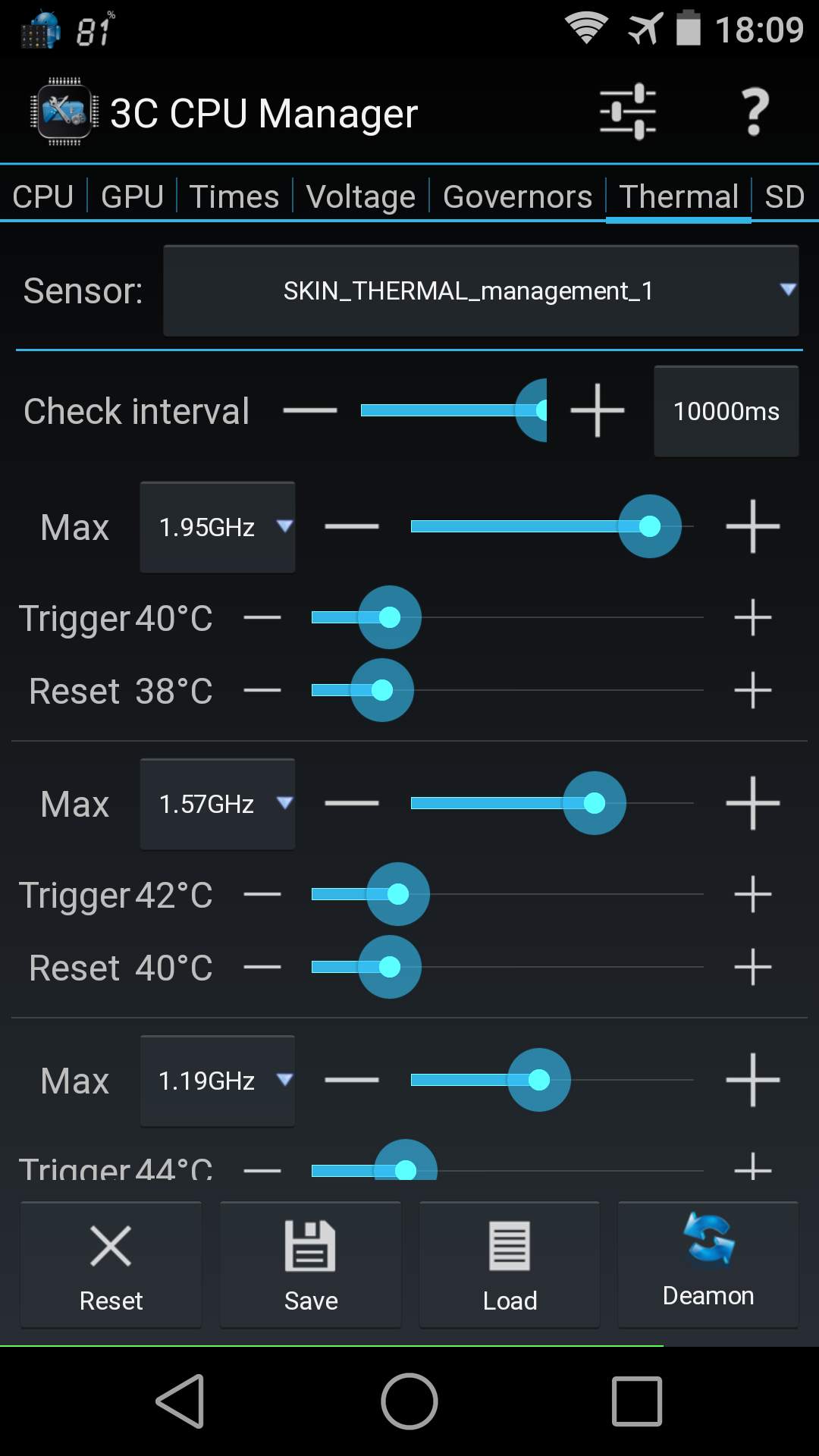819x1456 pixels.
Task: Open the 1.95GHz frequency dropdown
Action: 217,527
